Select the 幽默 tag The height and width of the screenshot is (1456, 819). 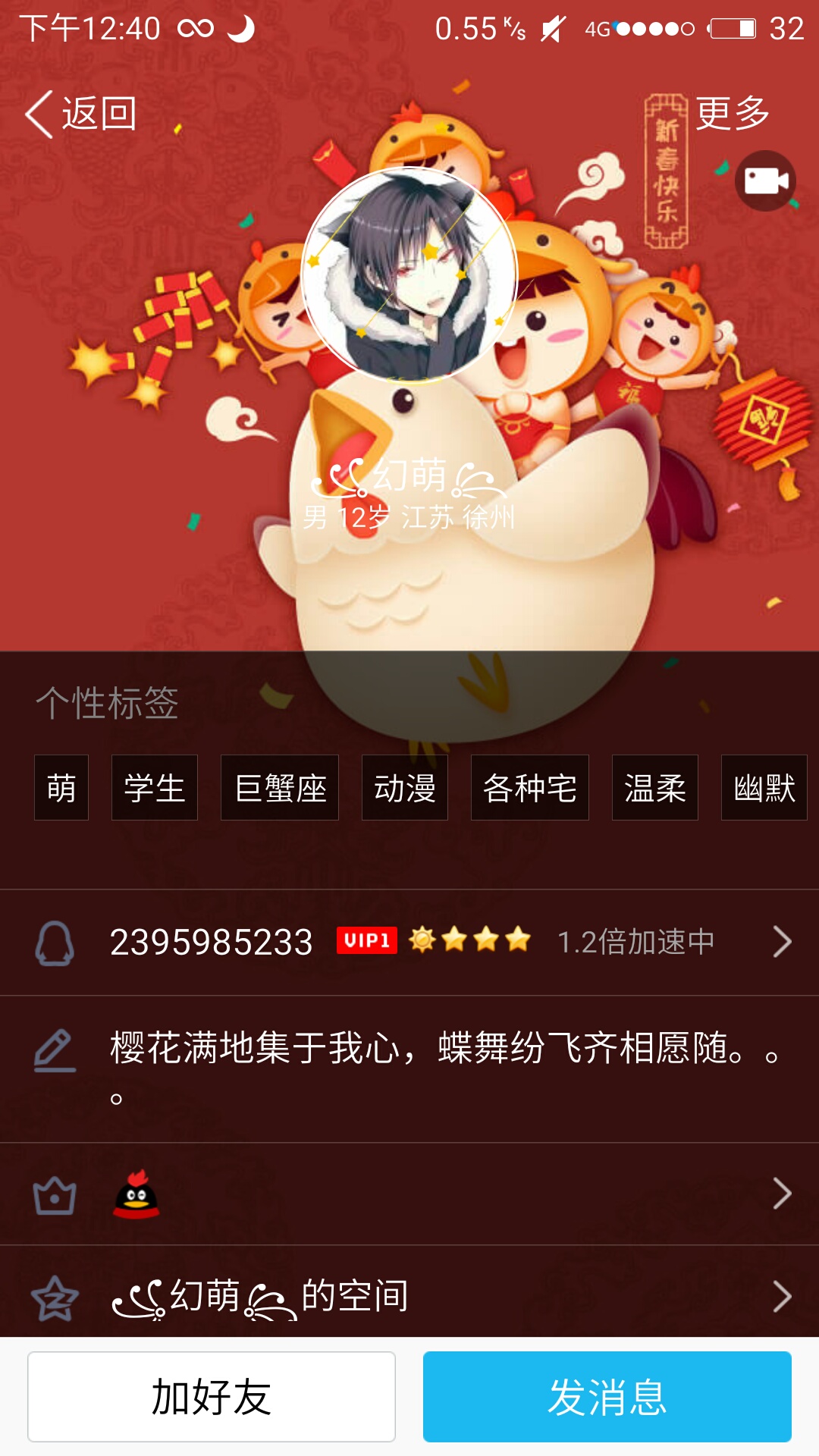764,788
